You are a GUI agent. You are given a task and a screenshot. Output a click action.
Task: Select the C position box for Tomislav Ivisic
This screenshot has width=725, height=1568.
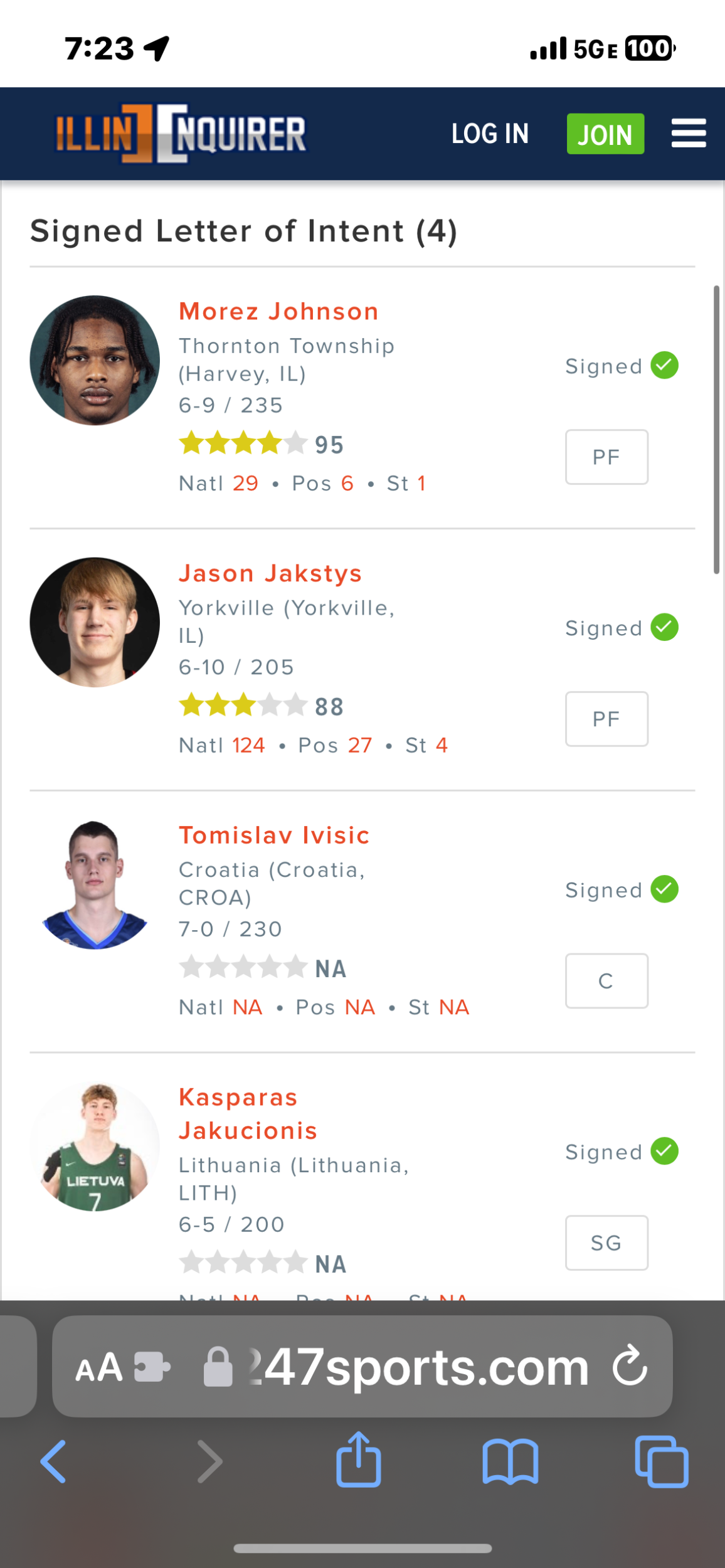(x=606, y=981)
